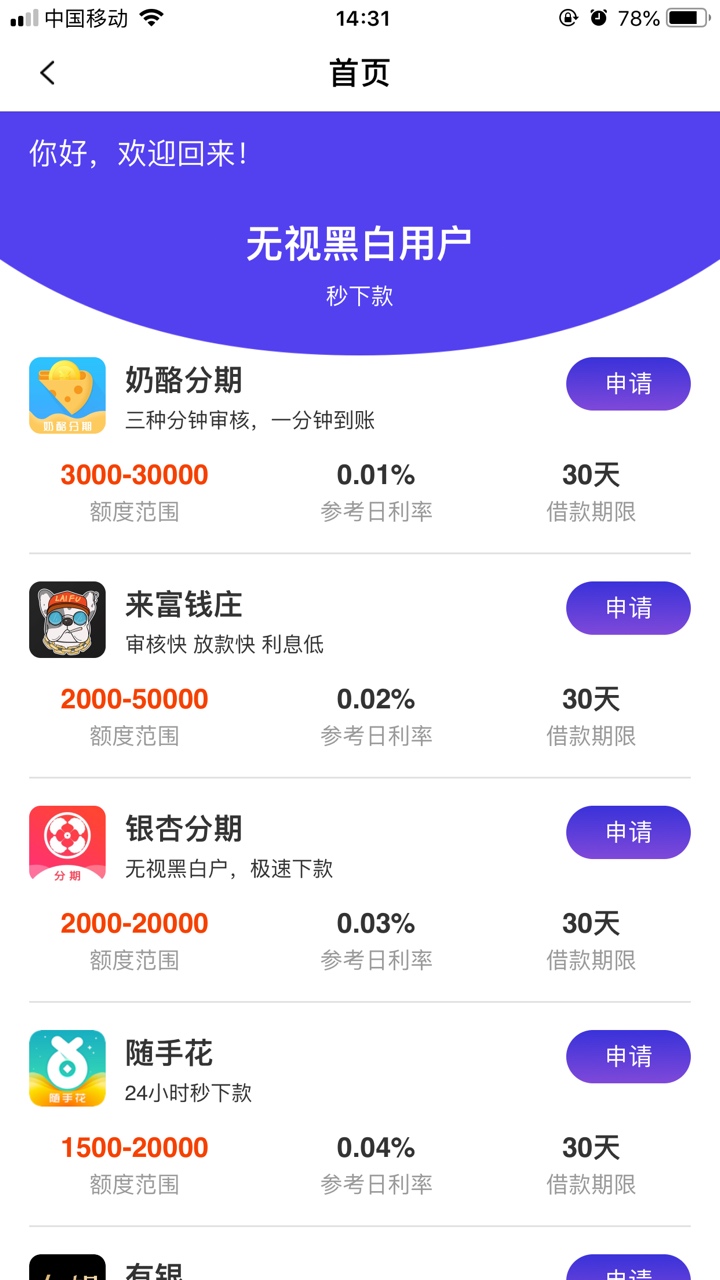
Task: Open the 银杏分期 product icon
Action: (67, 844)
